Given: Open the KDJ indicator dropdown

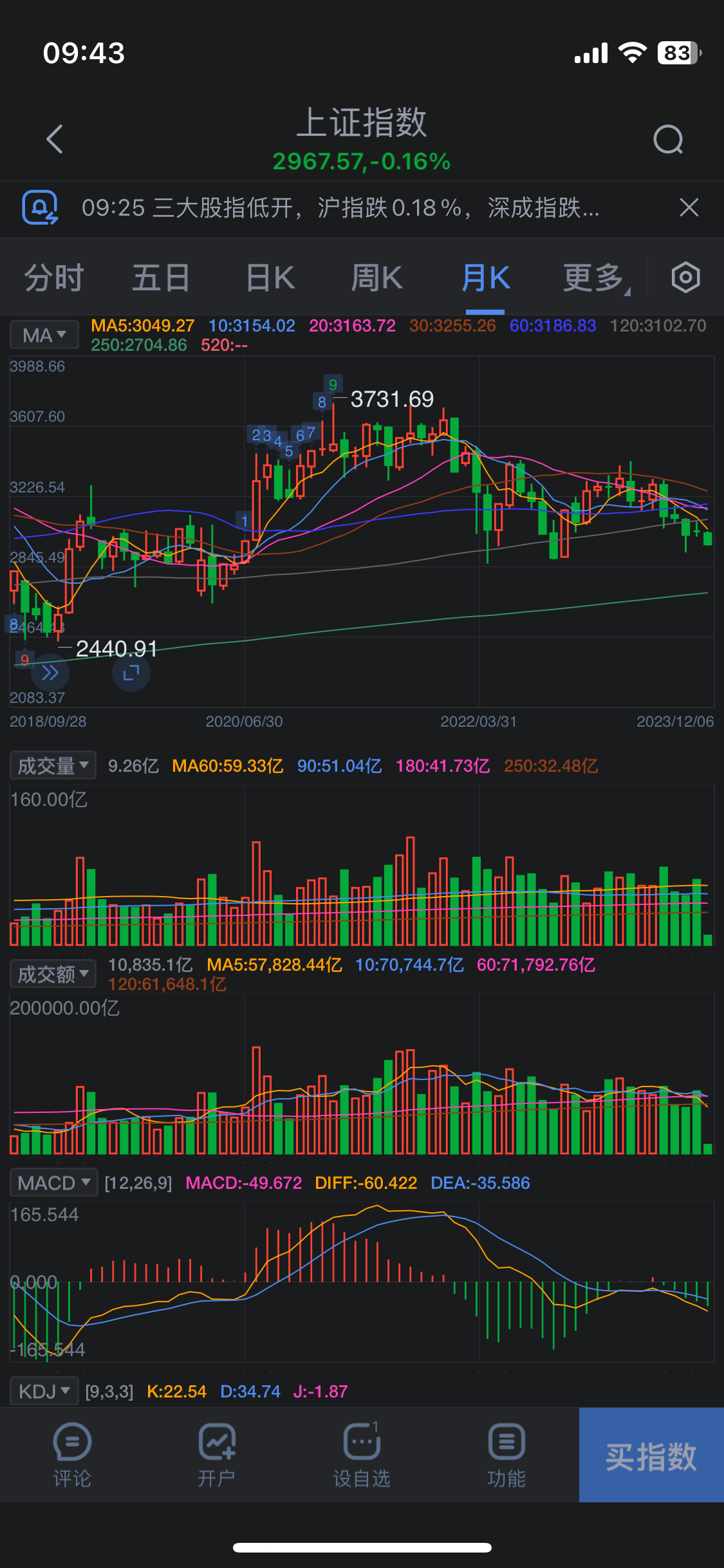Looking at the screenshot, I should click(44, 1392).
